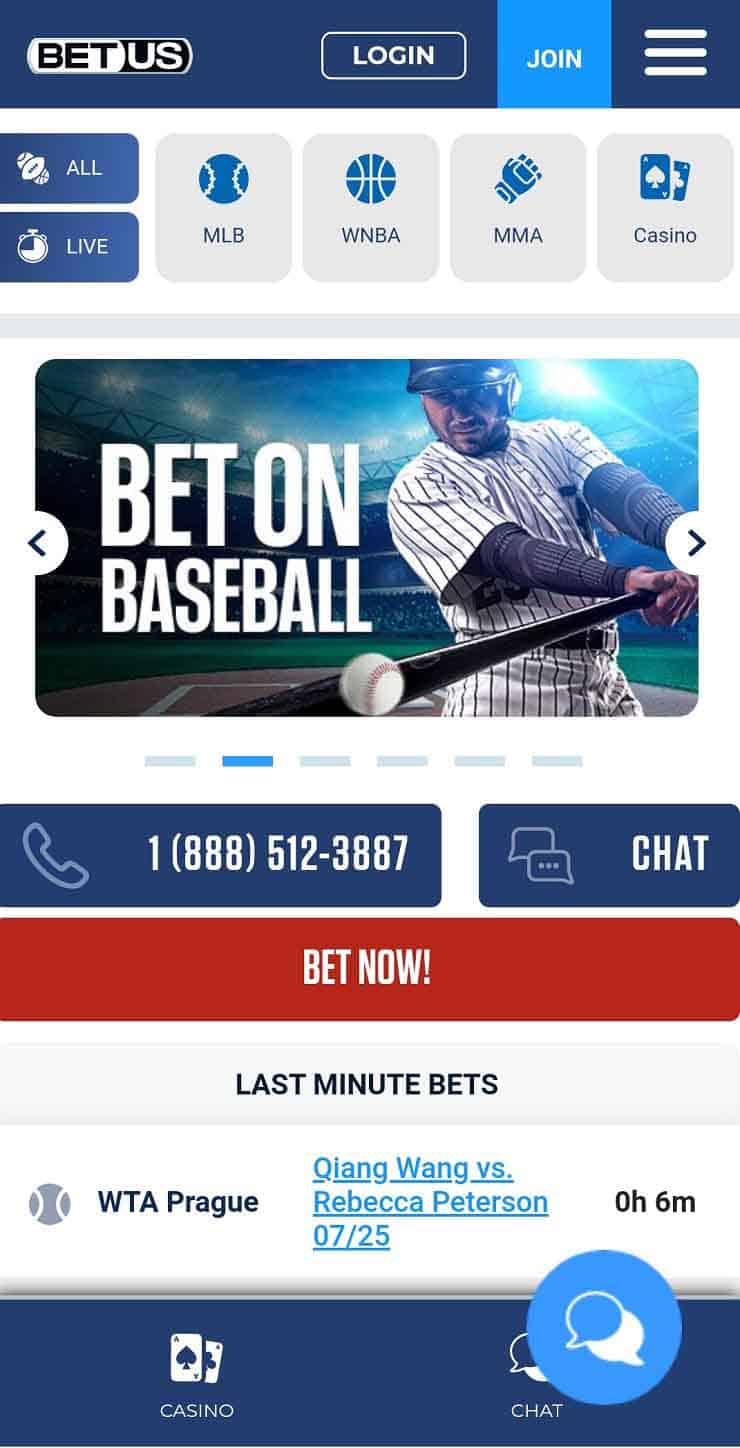Tap the LOGIN button
The width and height of the screenshot is (740, 1448).
point(393,55)
